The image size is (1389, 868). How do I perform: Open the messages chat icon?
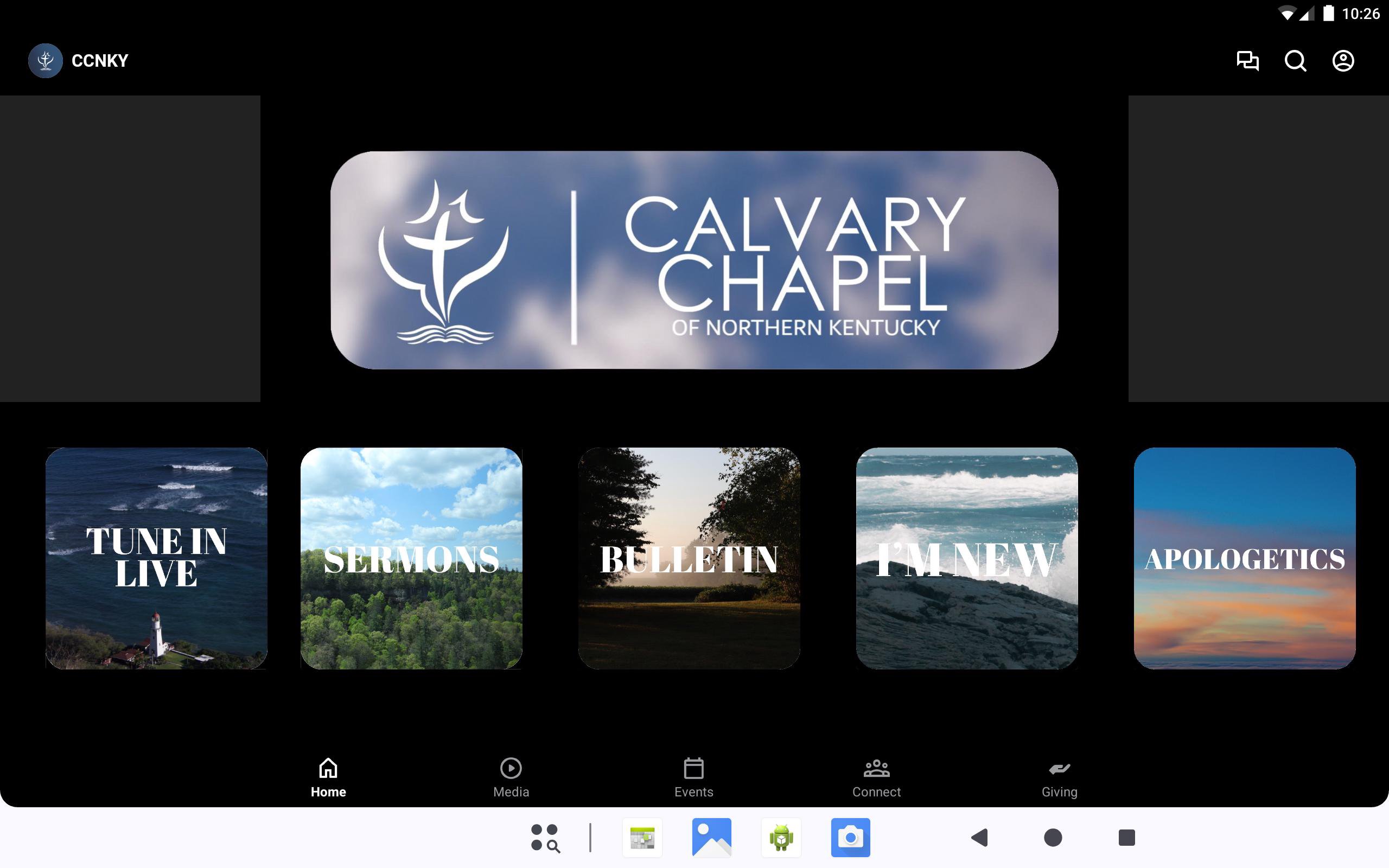click(x=1247, y=61)
